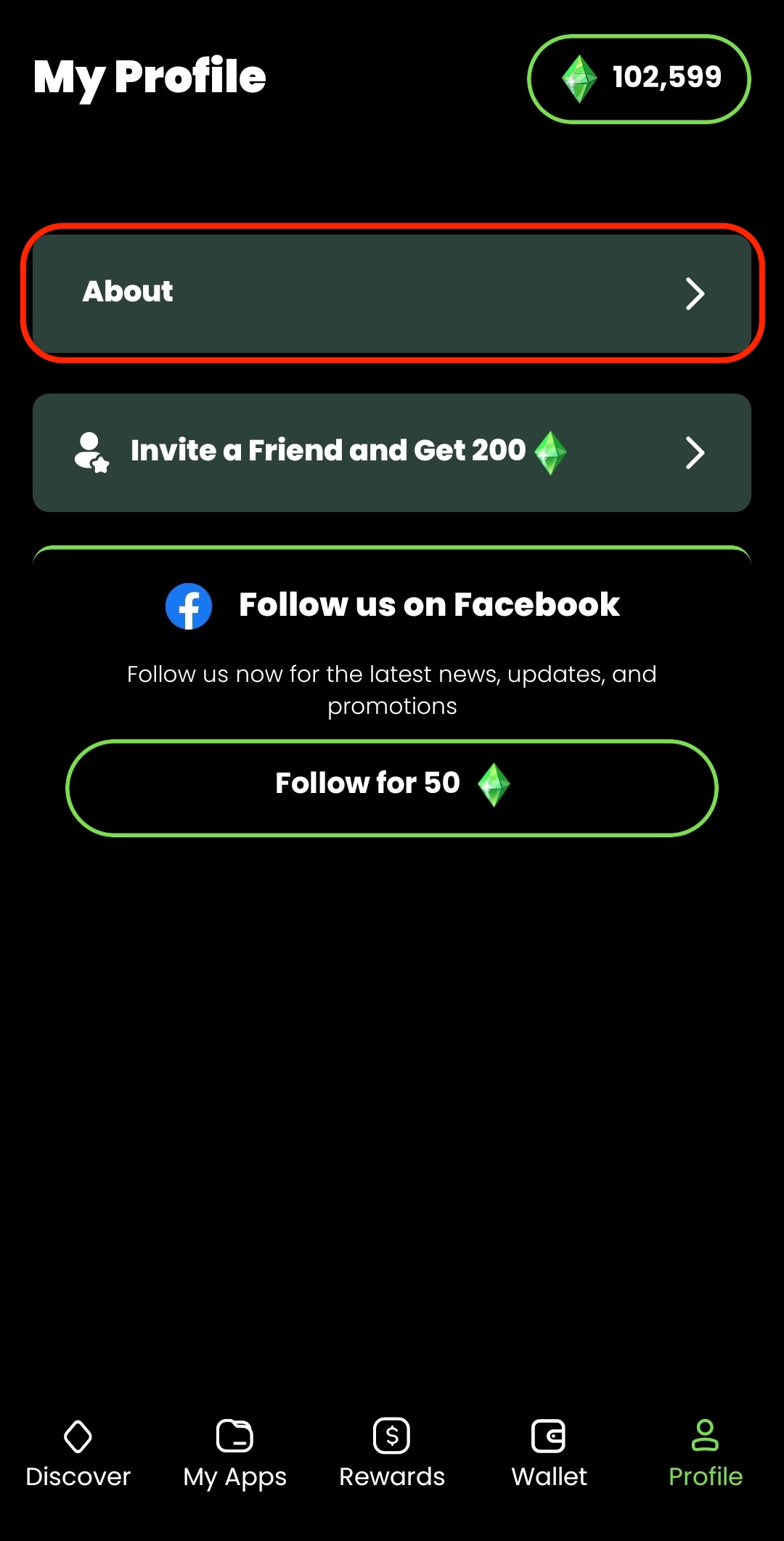Image resolution: width=784 pixels, height=1541 pixels.
Task: Open the About section
Action: [392, 293]
